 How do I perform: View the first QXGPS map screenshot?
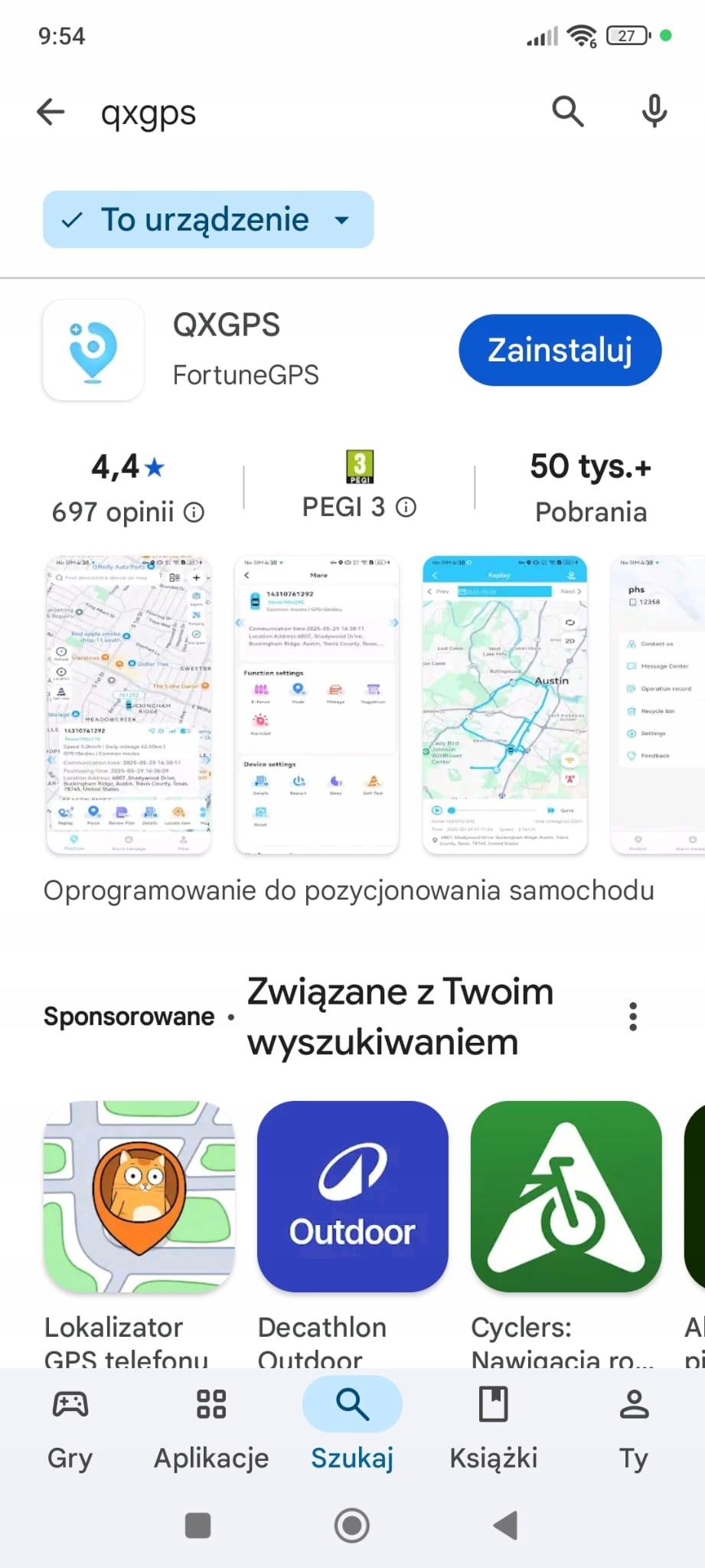(129, 704)
